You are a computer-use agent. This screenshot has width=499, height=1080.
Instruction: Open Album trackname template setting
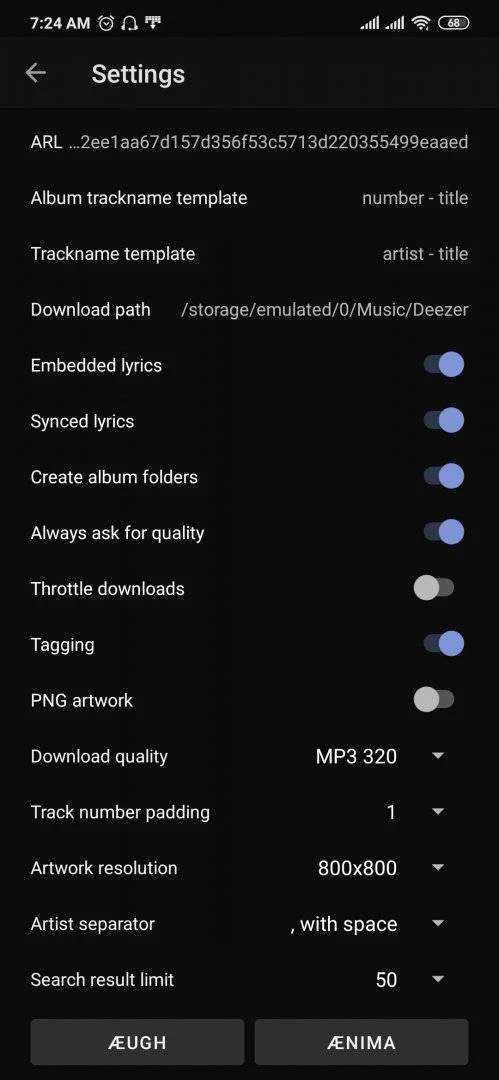click(250, 198)
